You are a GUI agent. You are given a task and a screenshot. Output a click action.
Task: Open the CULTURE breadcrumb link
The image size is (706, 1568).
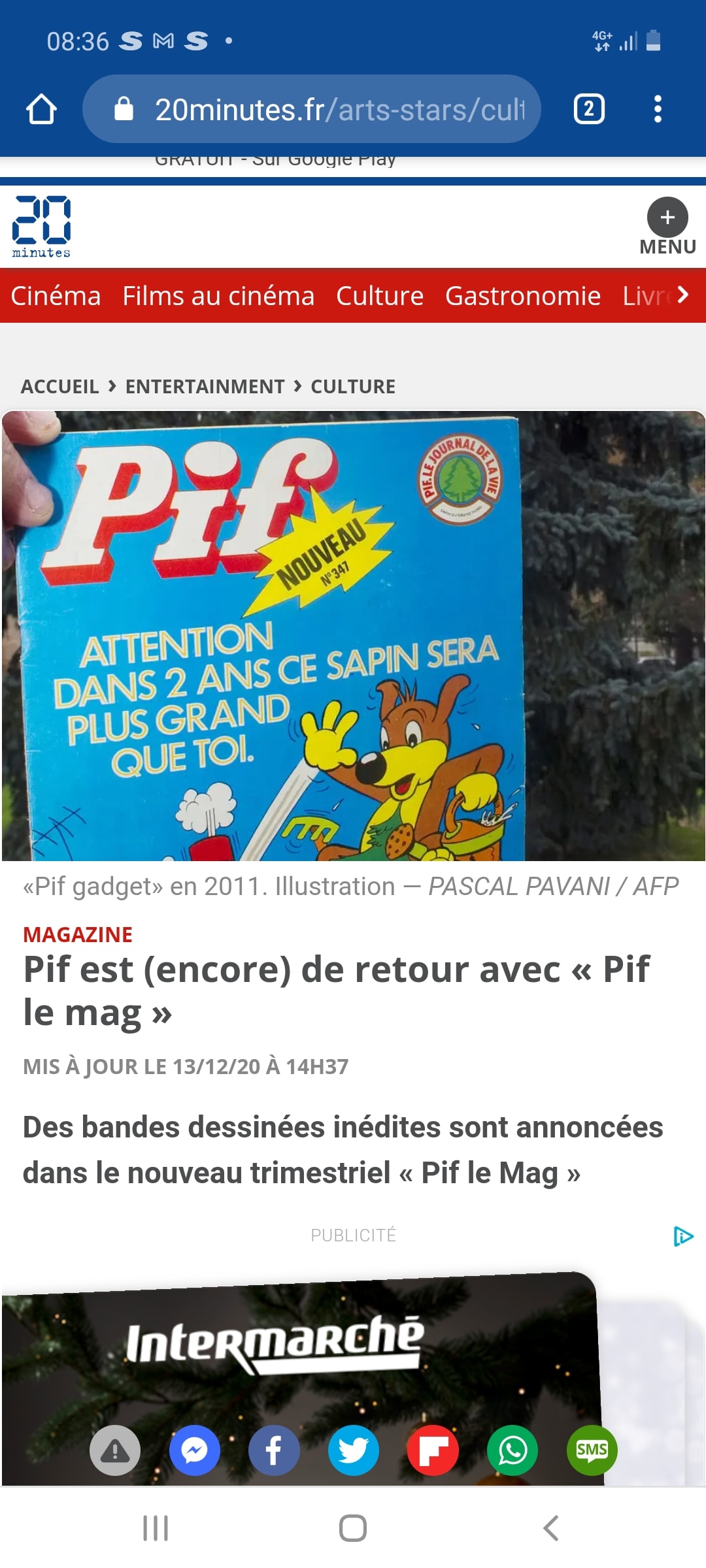pos(352,387)
